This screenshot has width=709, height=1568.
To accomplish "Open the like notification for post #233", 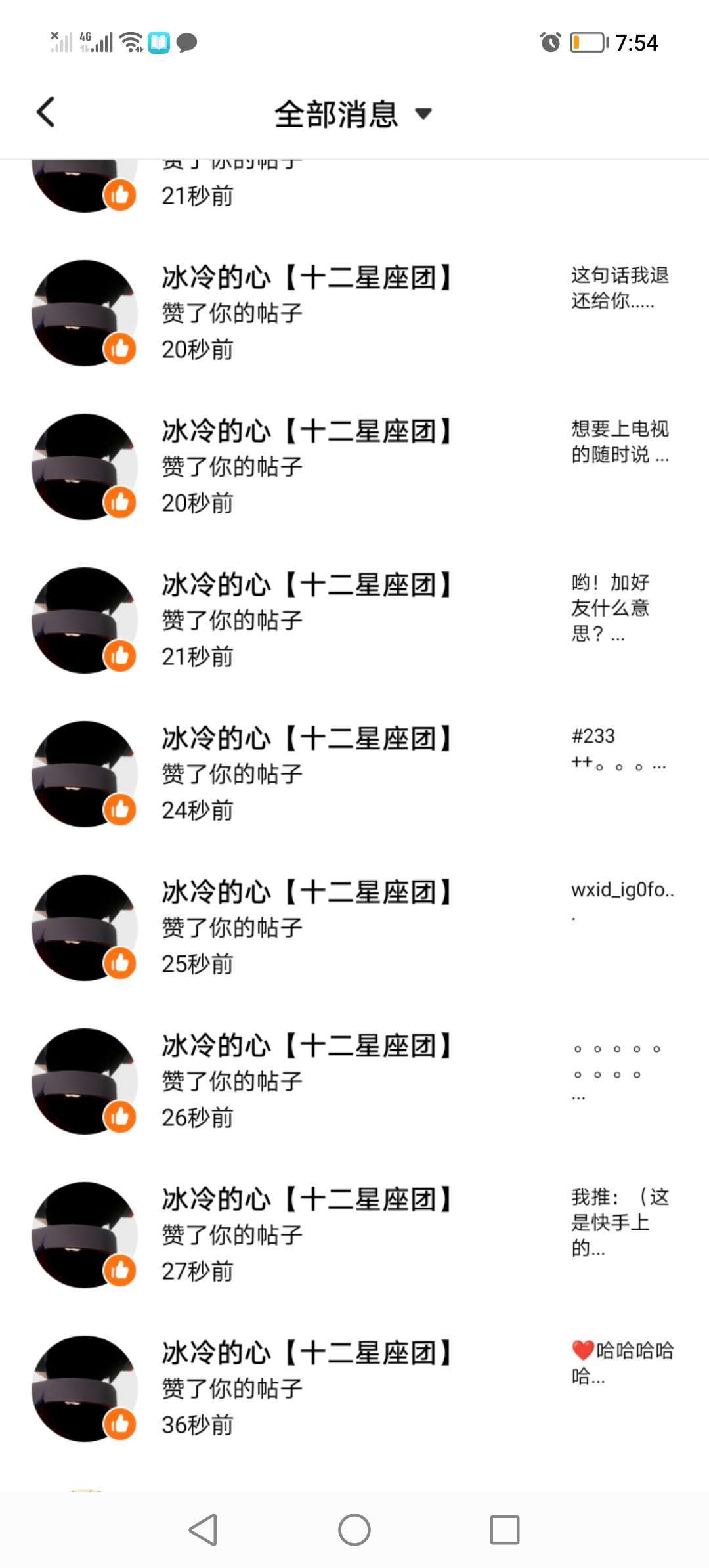I will click(354, 774).
